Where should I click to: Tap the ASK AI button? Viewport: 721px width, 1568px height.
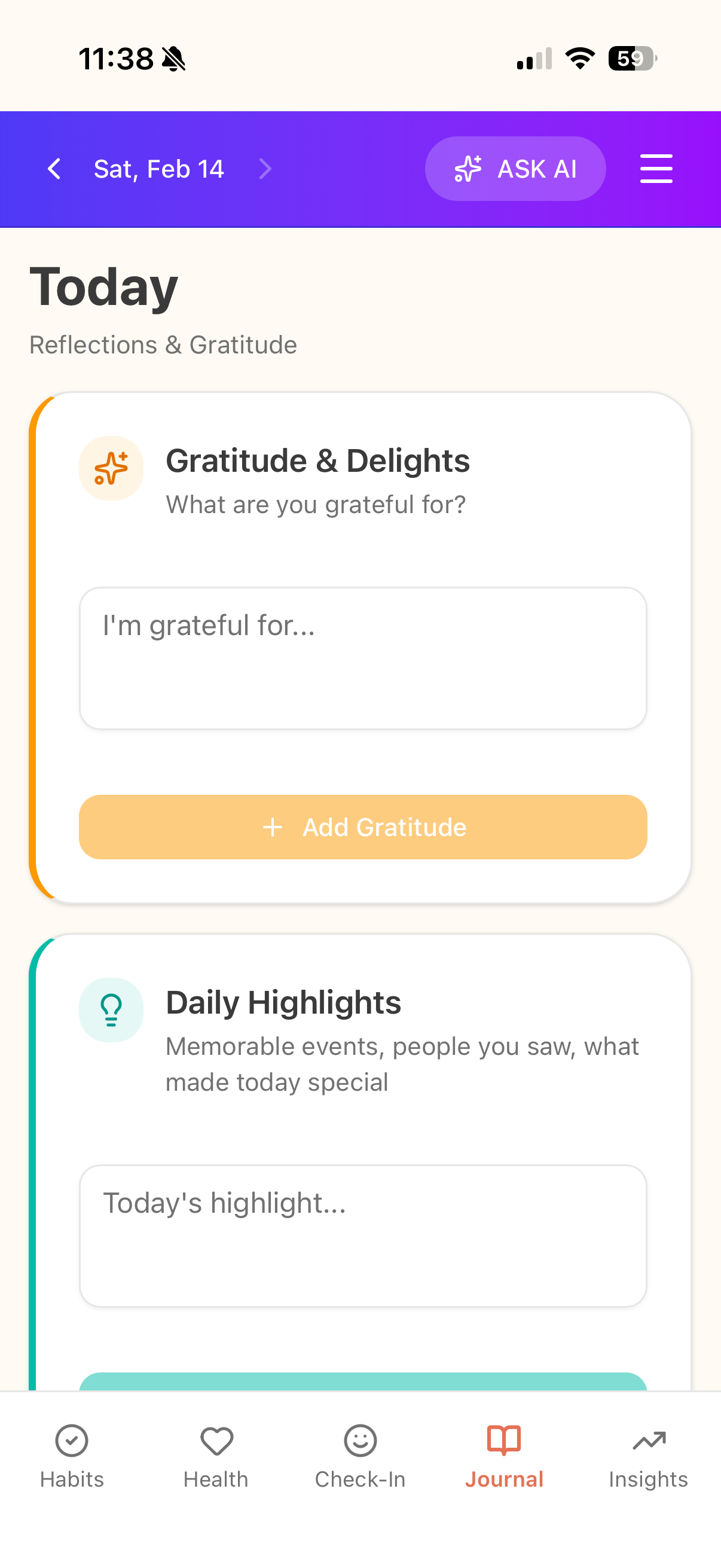click(x=515, y=169)
